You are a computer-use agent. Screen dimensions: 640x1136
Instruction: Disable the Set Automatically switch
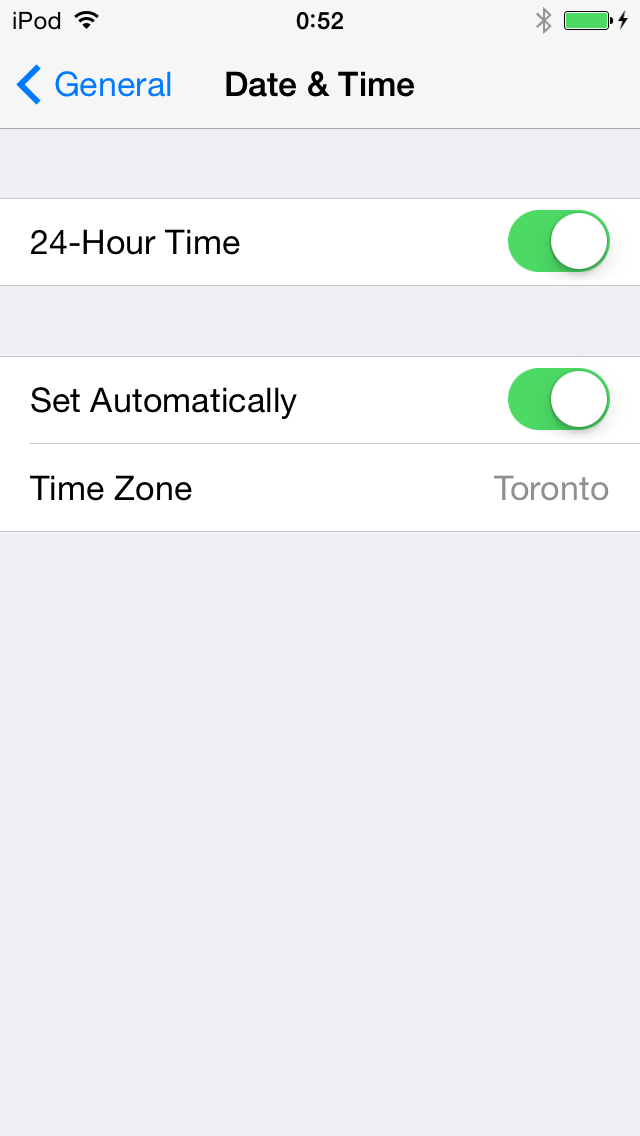(x=558, y=399)
